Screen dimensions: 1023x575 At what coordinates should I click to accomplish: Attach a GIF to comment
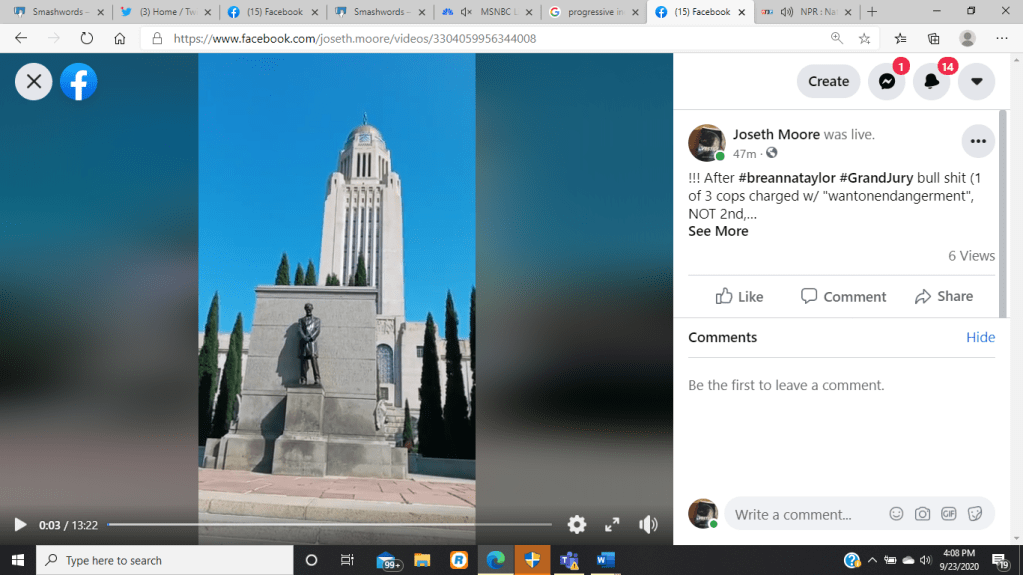point(948,514)
